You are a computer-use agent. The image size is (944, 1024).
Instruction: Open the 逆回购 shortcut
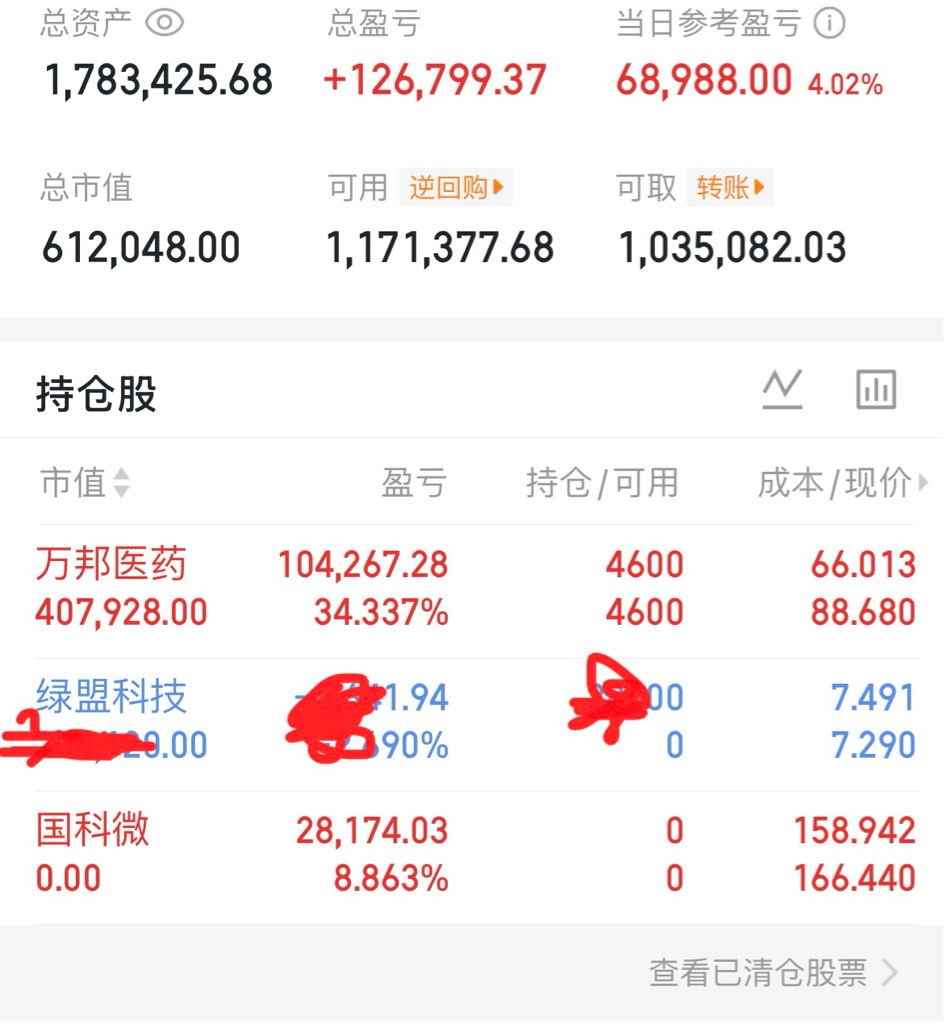456,187
